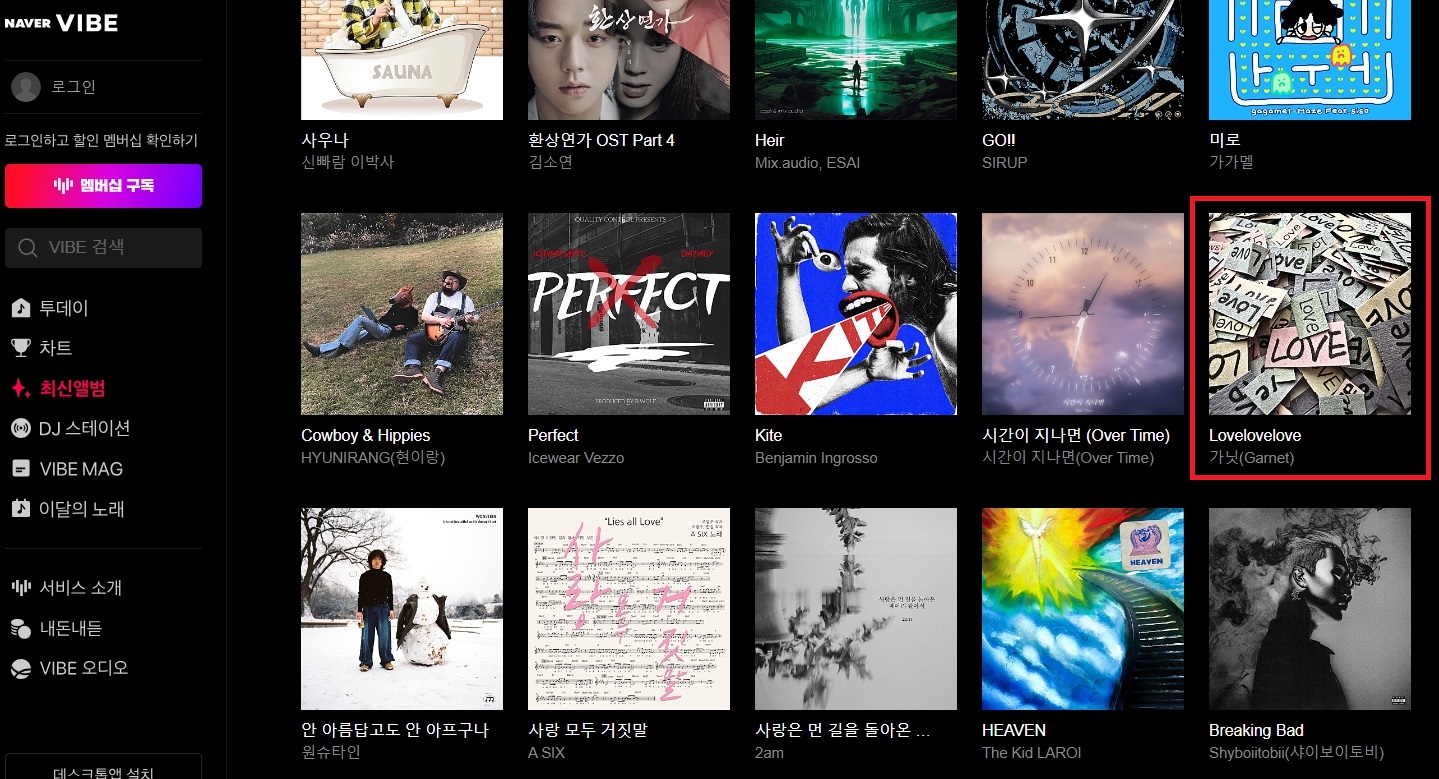Open DJ 스테이션
The width and height of the screenshot is (1439, 779).
(84, 428)
